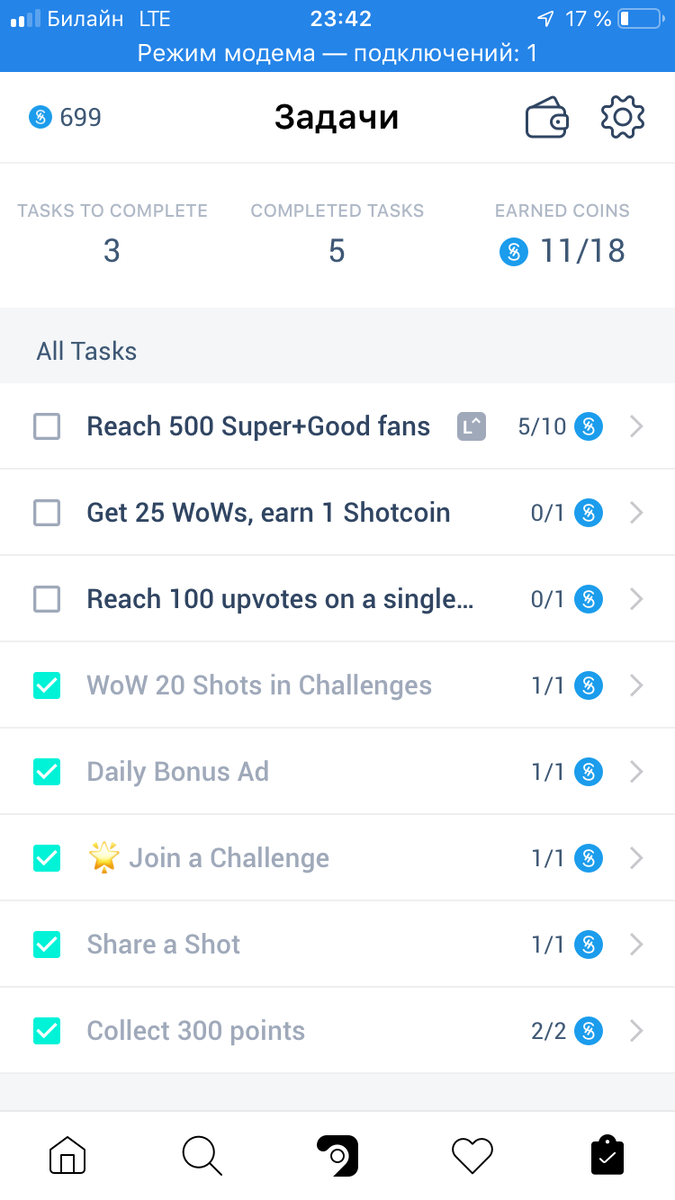Screen dimensions: 675x1200
Task: View the WoW 20 Shots in Challenges task
Action: [x=259, y=686]
